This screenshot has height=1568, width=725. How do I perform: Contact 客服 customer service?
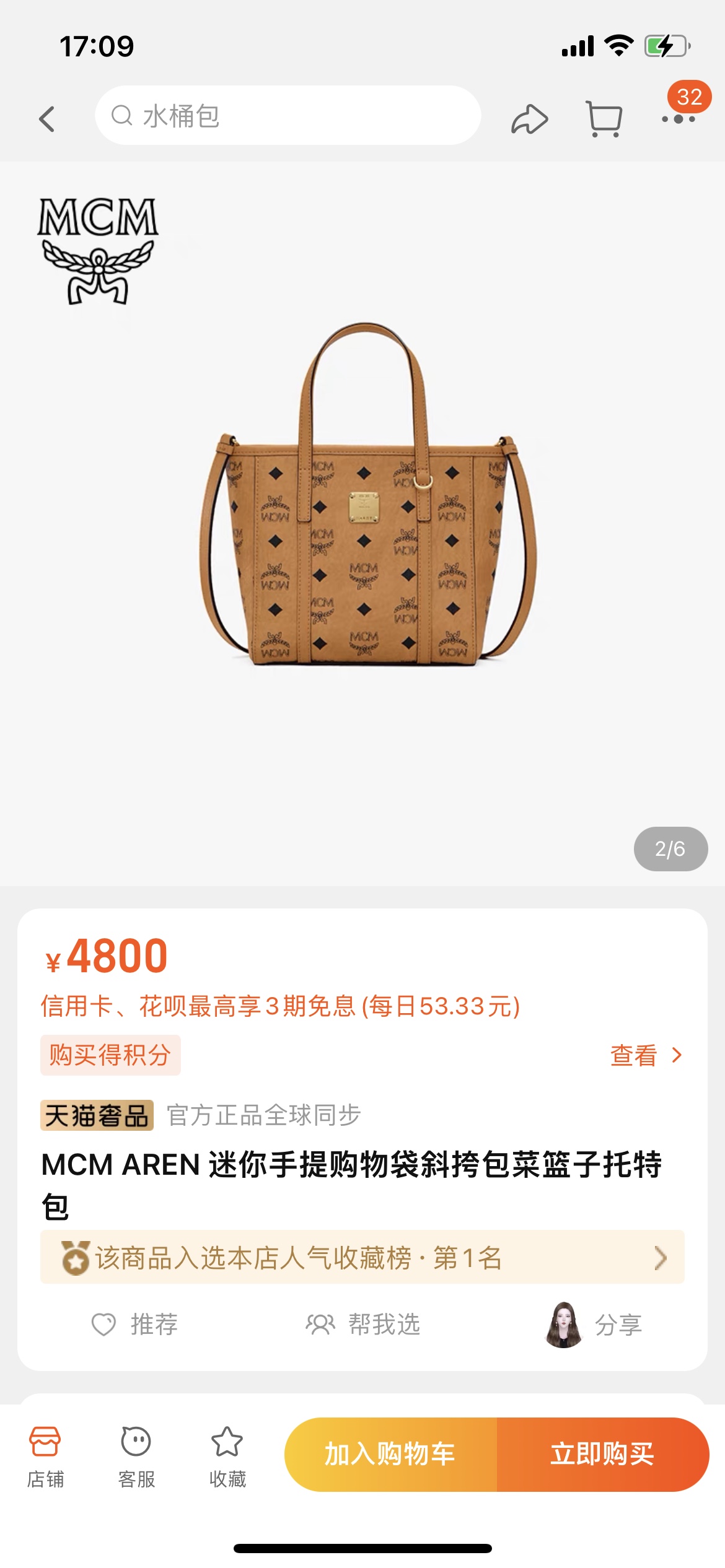coord(136,1457)
